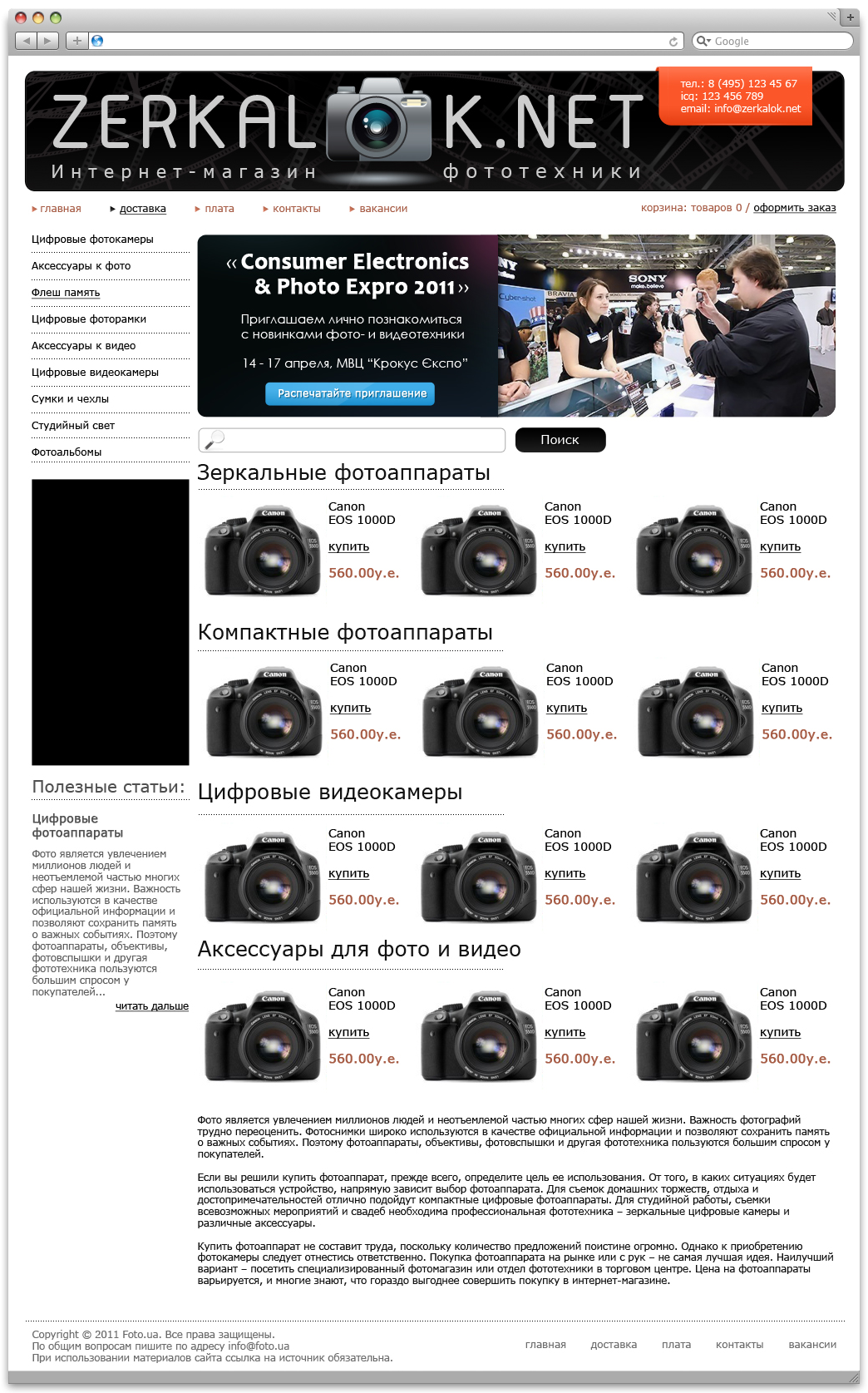Viewport: 868px width, 1393px height.
Task: Tap the browser's Google search box
Action: pyautogui.click(x=777, y=41)
